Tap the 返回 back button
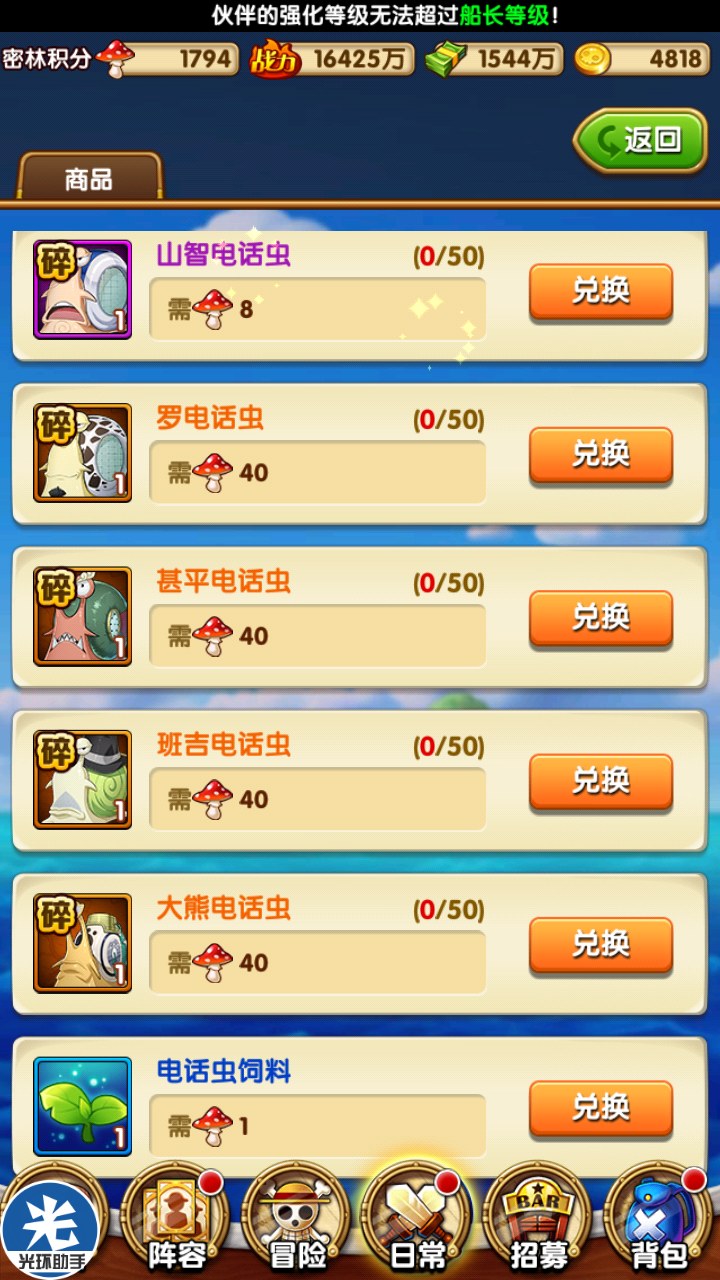The height and width of the screenshot is (1280, 720). click(x=640, y=140)
